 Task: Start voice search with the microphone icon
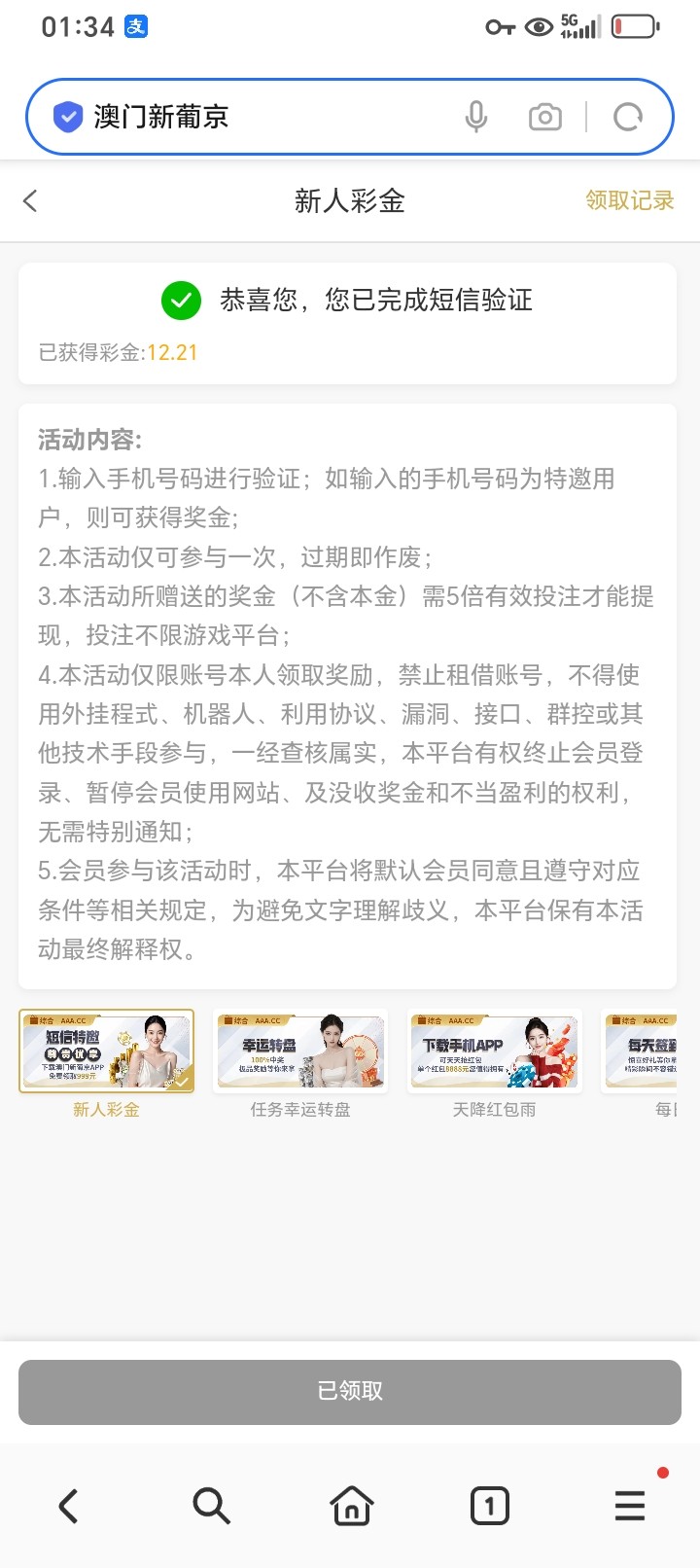pyautogui.click(x=476, y=118)
